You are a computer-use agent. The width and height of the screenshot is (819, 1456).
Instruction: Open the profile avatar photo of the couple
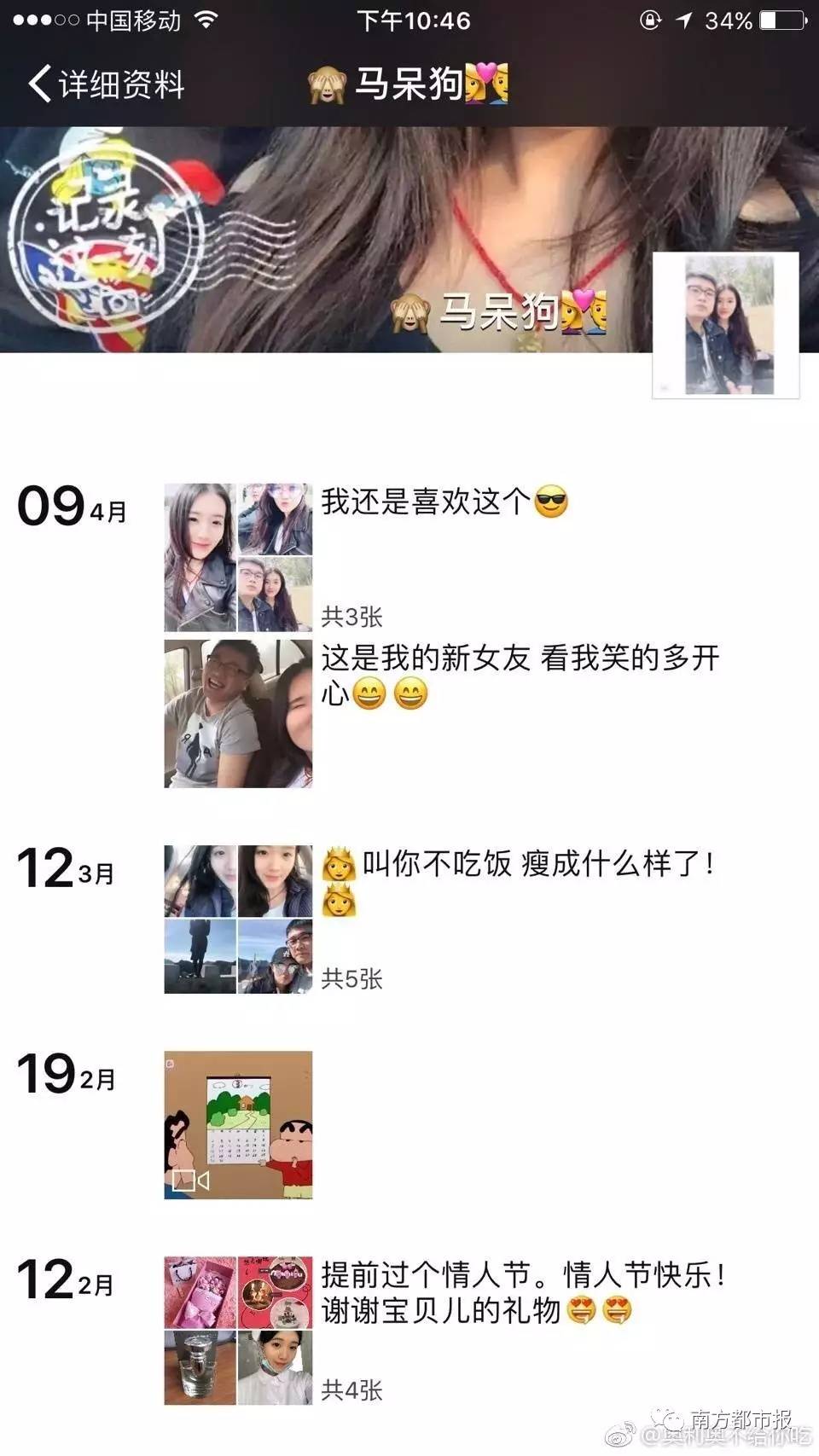tap(726, 325)
